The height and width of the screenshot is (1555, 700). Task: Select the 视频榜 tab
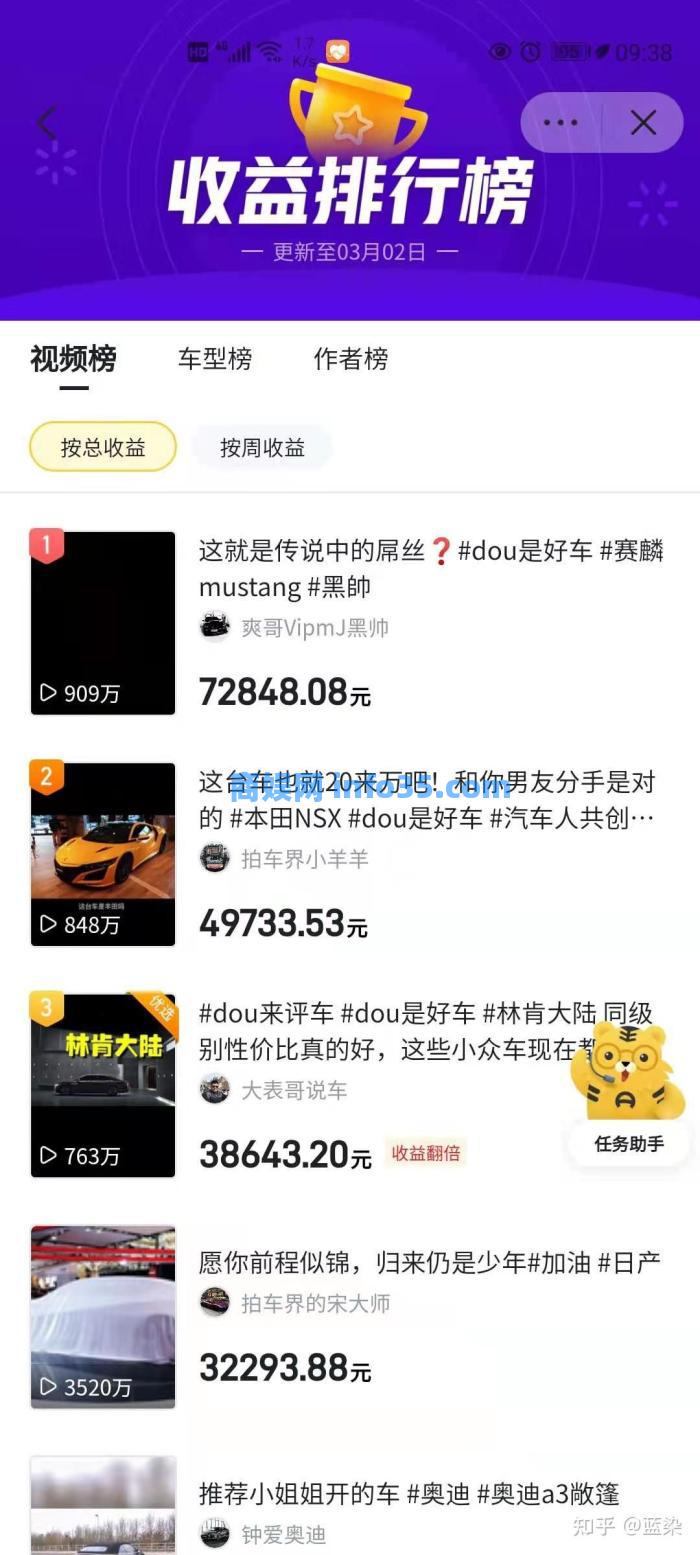click(x=73, y=359)
